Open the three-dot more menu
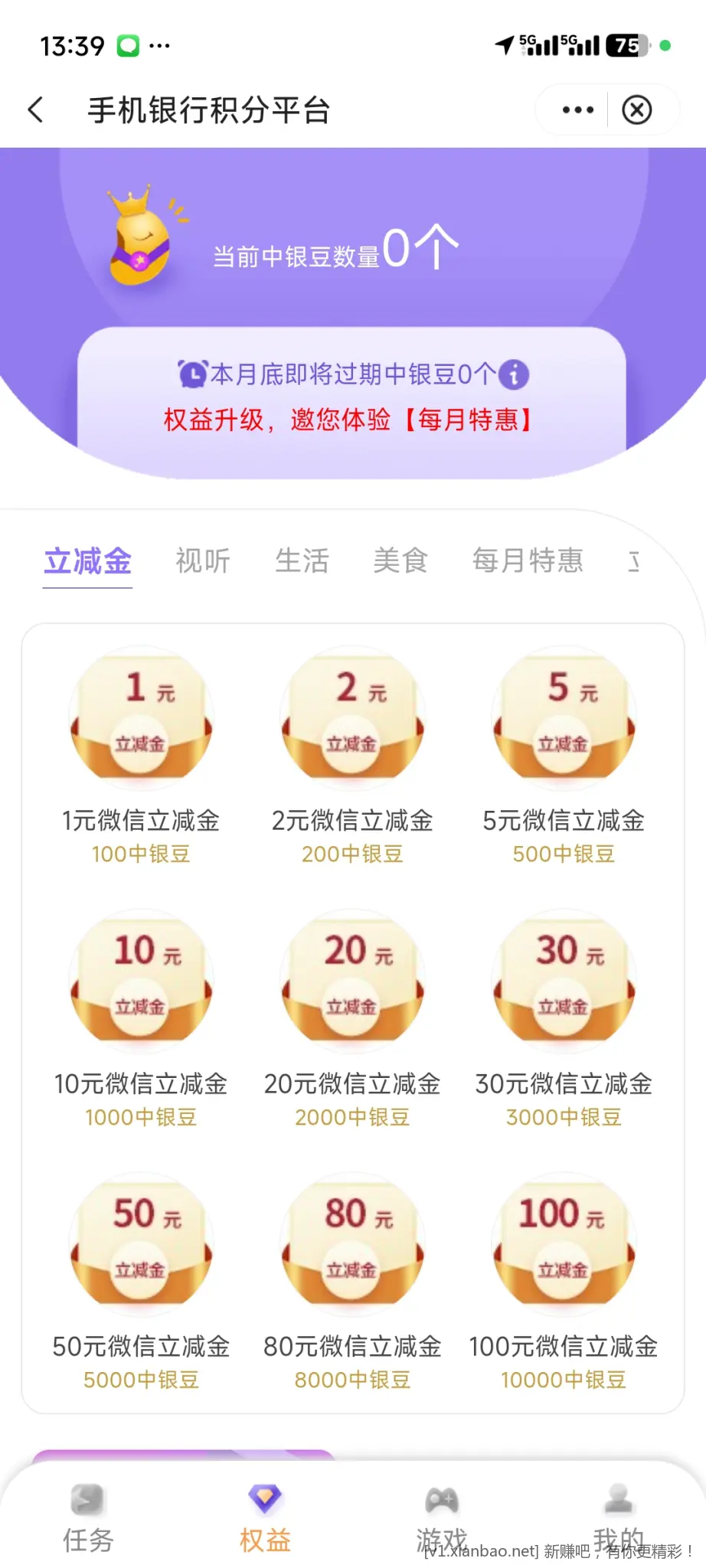 pyautogui.click(x=577, y=110)
